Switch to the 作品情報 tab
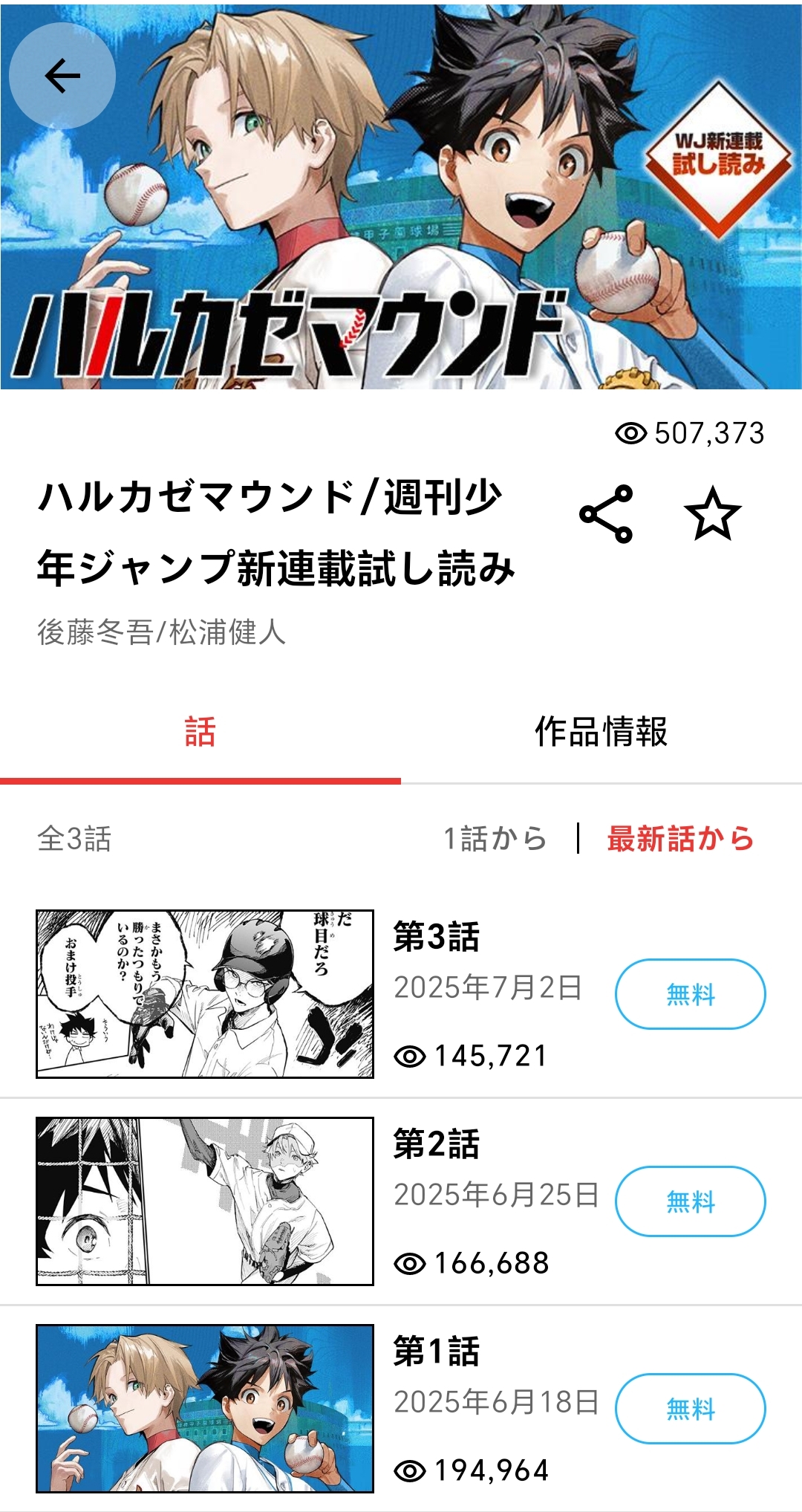This screenshot has height=1512, width=802. 601,732
